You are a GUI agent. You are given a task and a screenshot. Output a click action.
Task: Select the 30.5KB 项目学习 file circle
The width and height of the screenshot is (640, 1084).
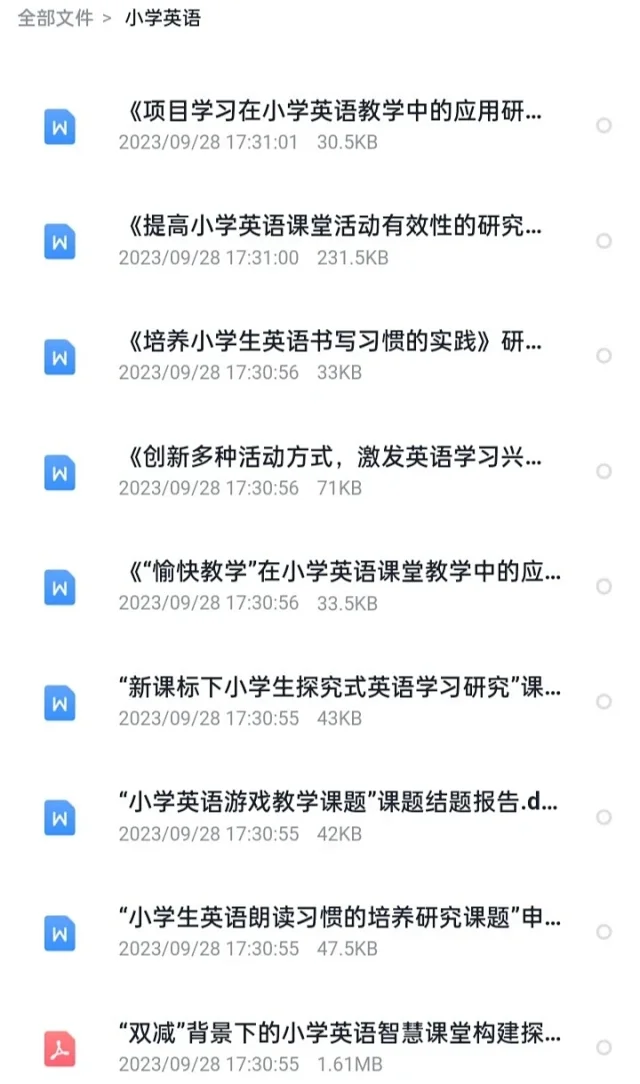point(604,125)
